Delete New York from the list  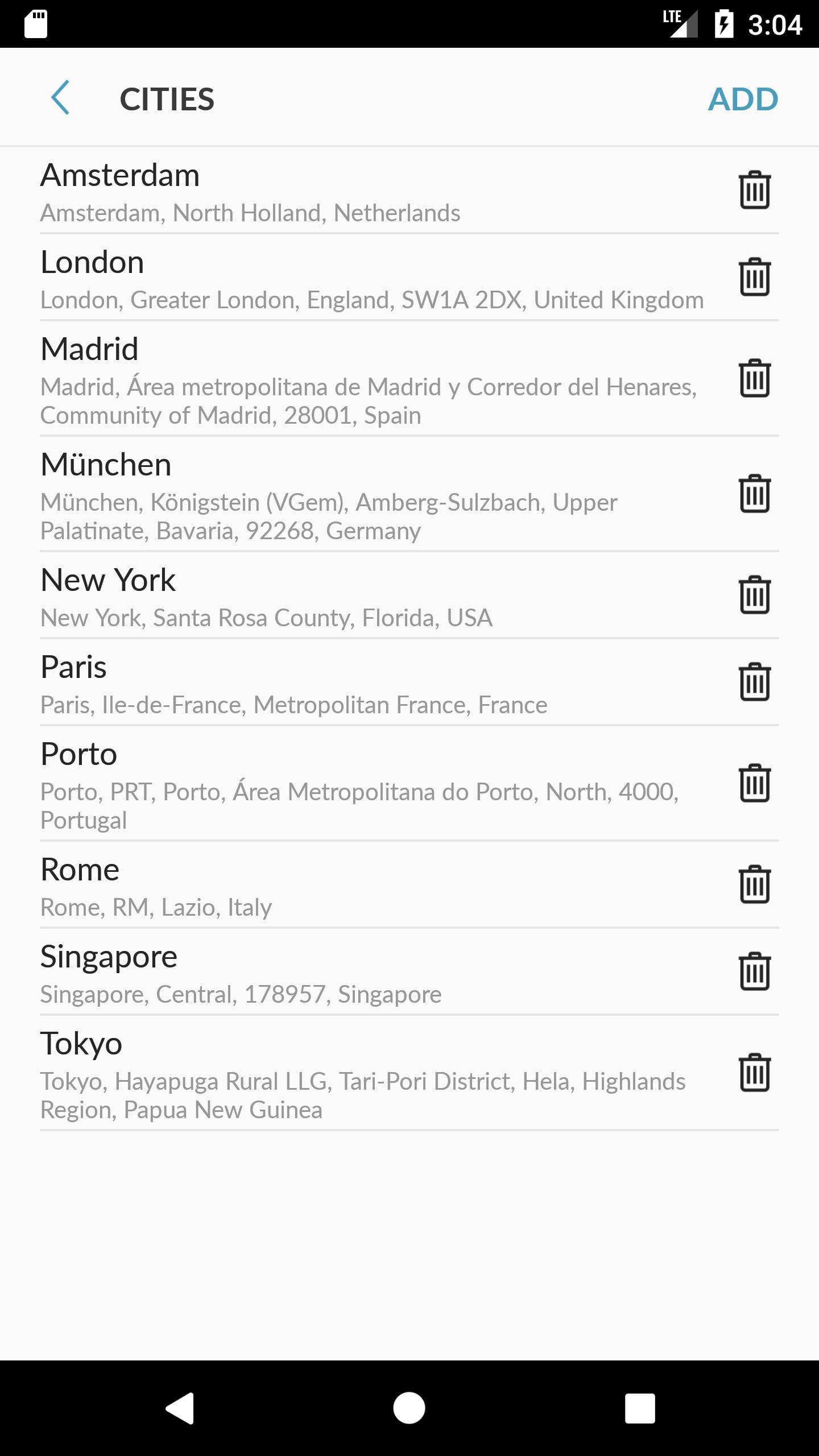(x=755, y=595)
